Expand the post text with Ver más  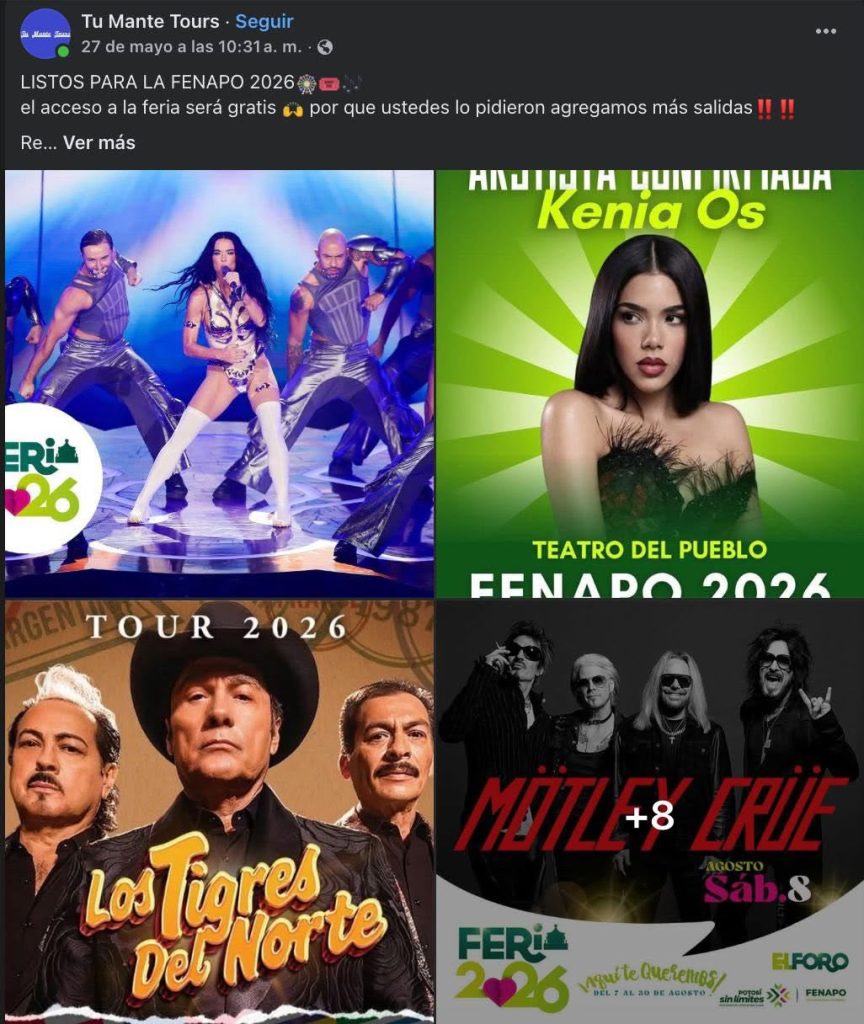[x=99, y=142]
